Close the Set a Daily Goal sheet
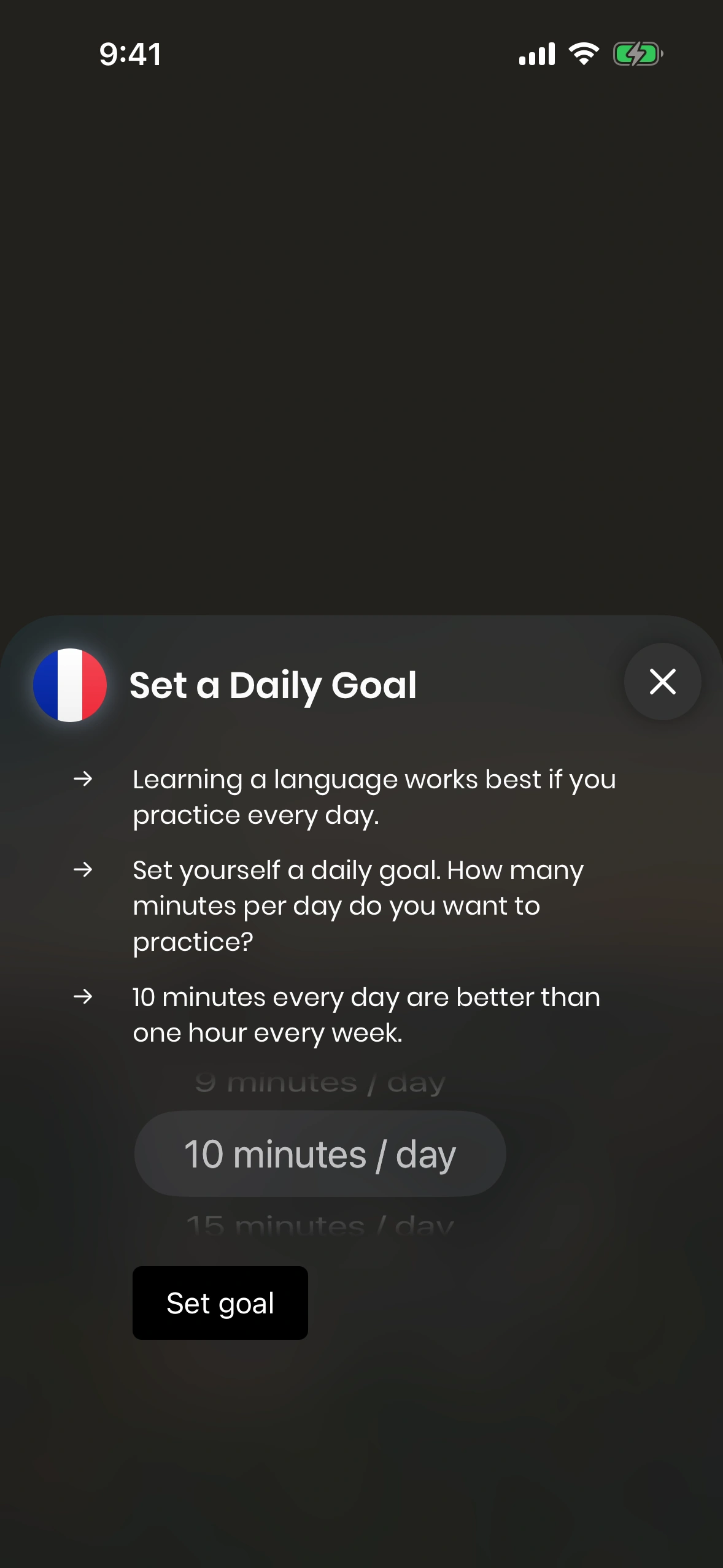This screenshot has width=723, height=1568. [662, 682]
